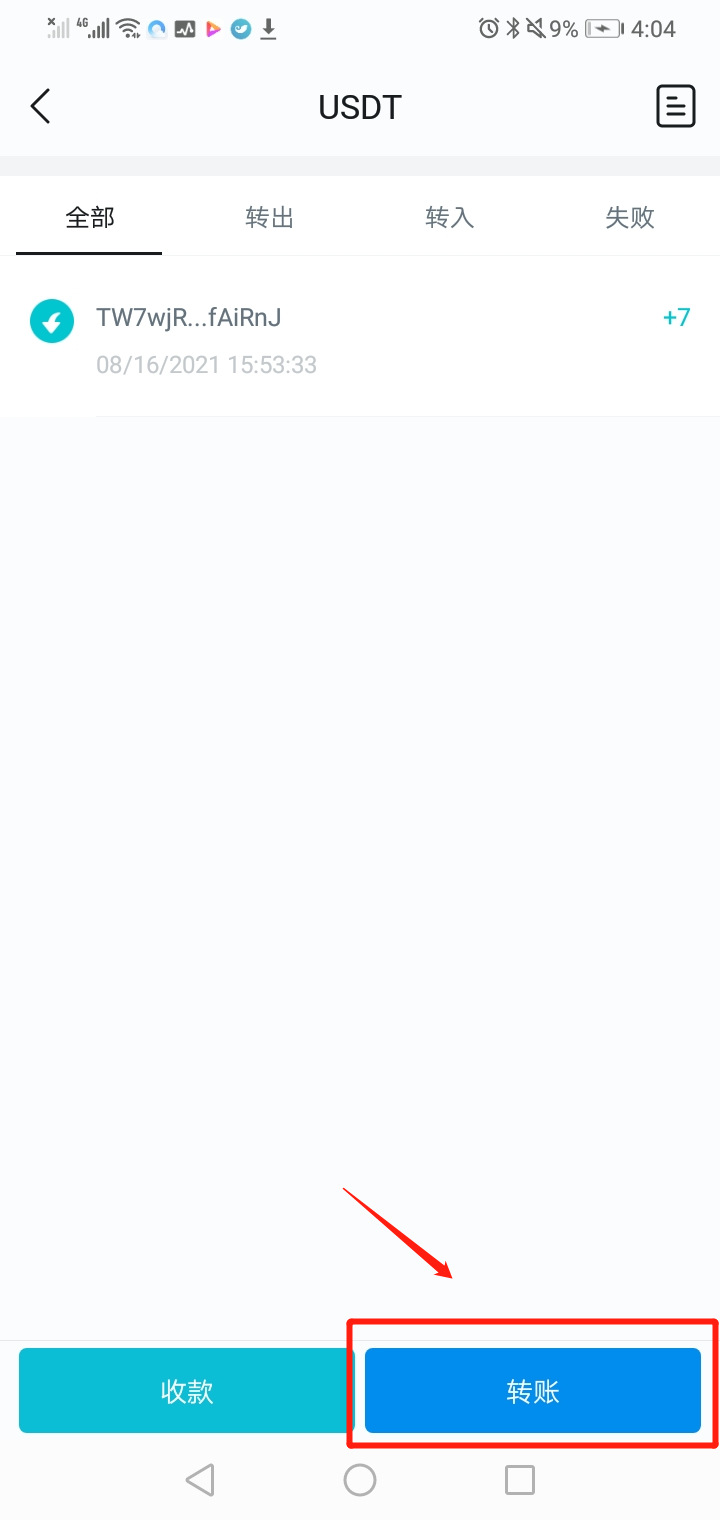The width and height of the screenshot is (720, 1520).
Task: Open the details icon beside USDT title
Action: 675,106
